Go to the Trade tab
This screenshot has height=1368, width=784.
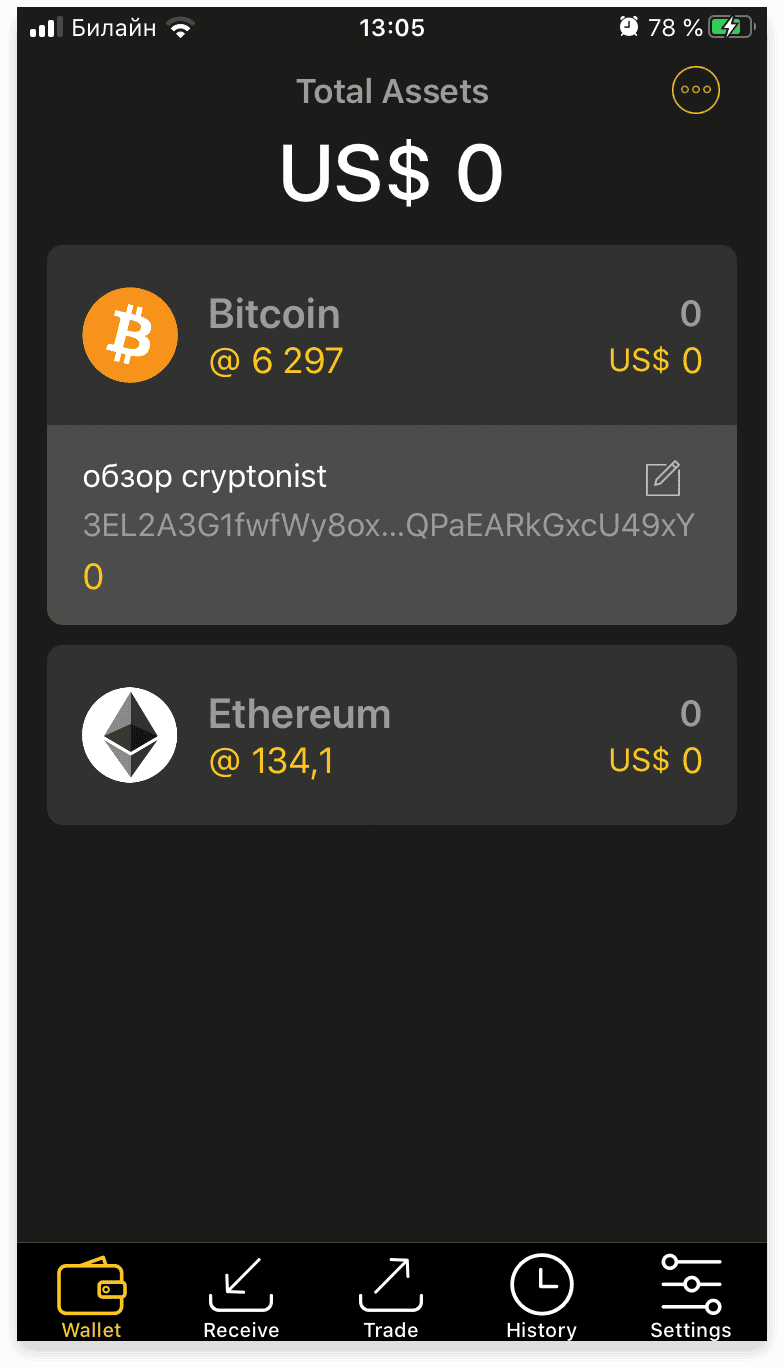coord(391,1298)
